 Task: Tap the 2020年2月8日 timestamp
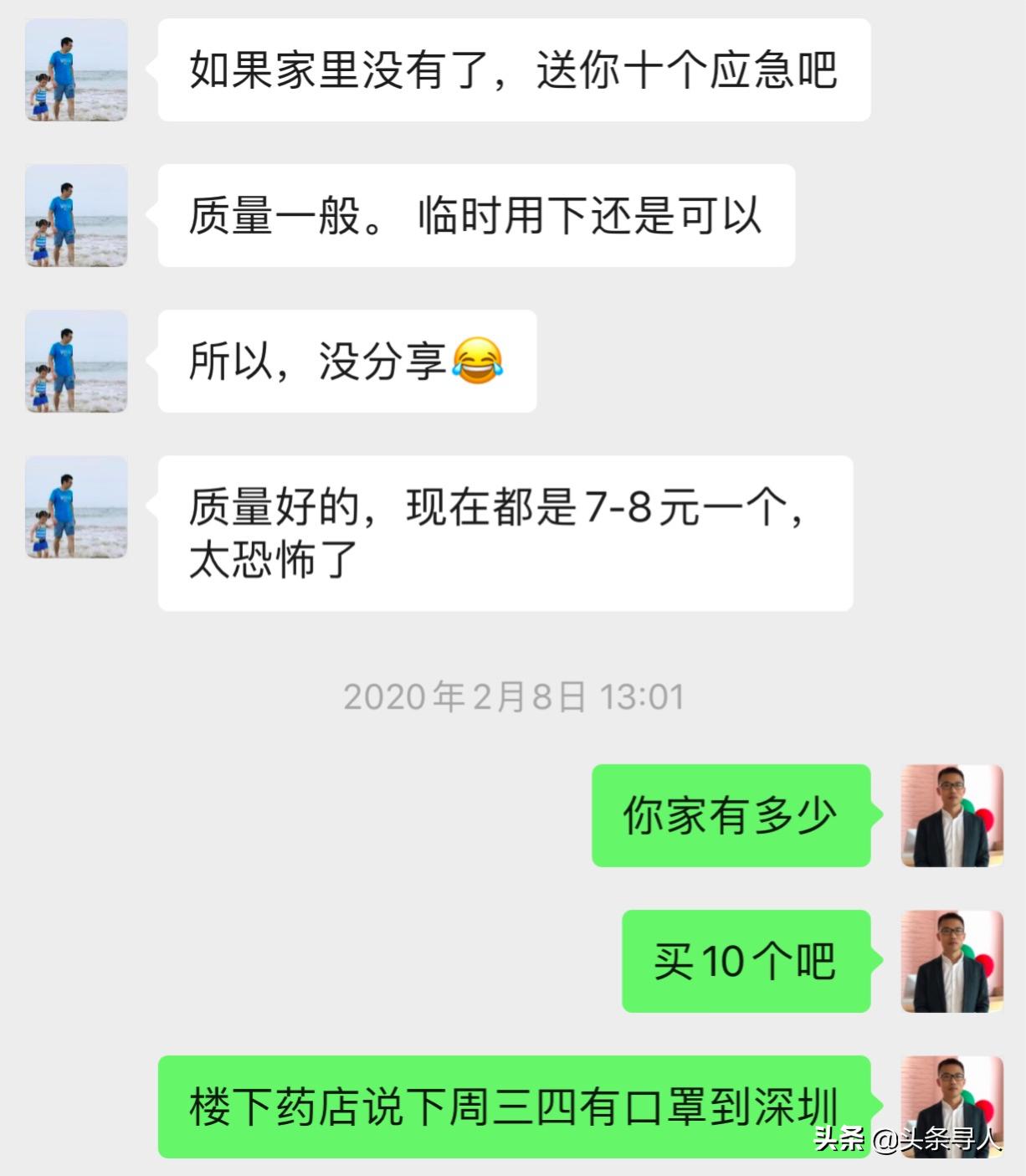point(515,694)
